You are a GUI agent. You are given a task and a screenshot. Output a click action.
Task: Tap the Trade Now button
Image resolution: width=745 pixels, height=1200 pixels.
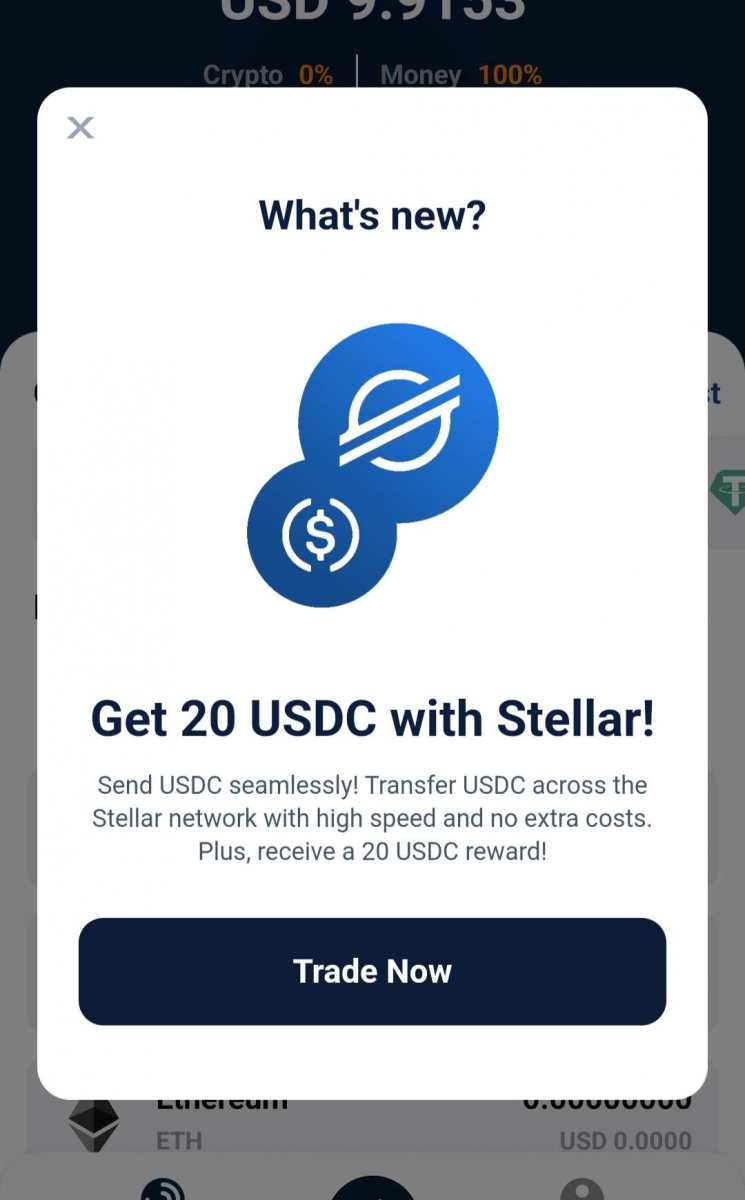click(x=372, y=971)
